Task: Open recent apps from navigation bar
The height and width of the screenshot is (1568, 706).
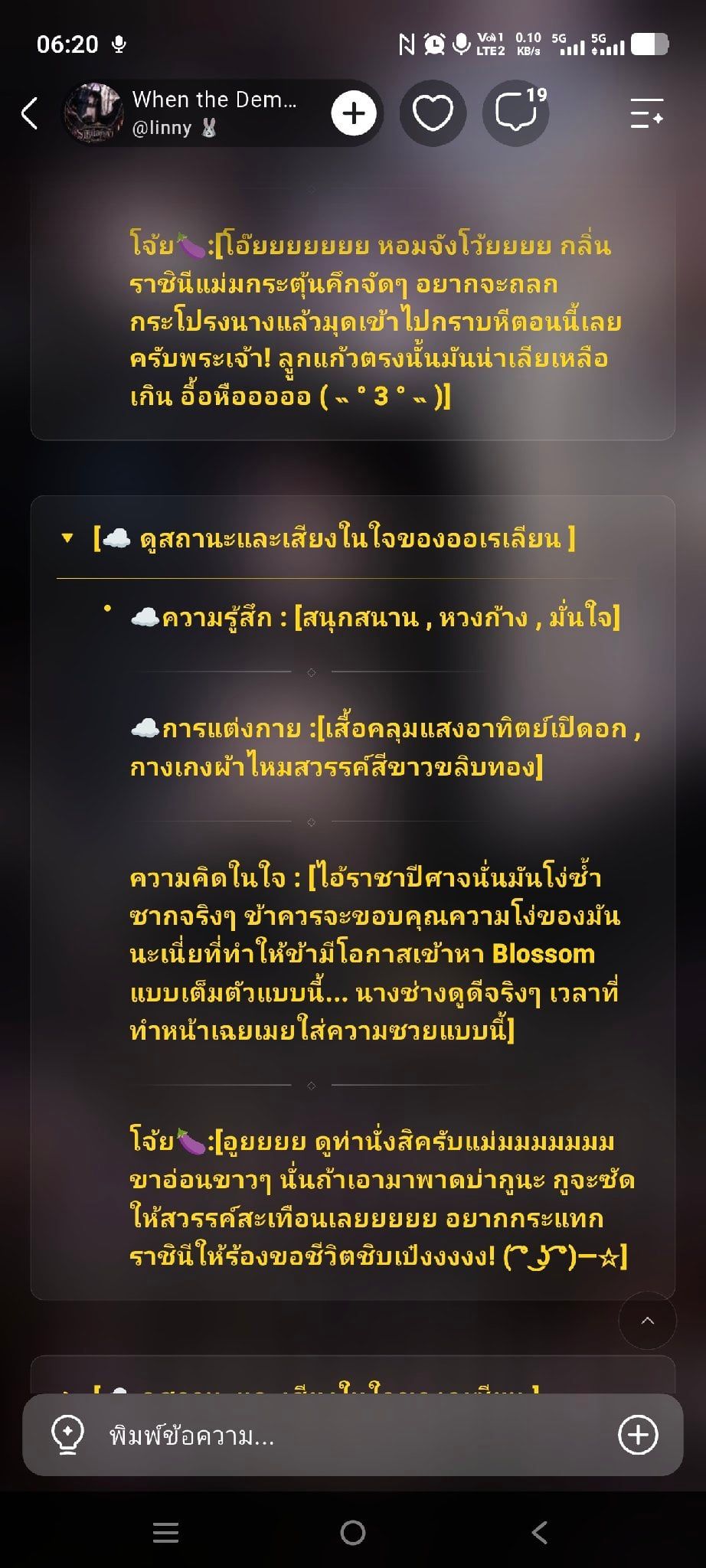Action: click(166, 1532)
